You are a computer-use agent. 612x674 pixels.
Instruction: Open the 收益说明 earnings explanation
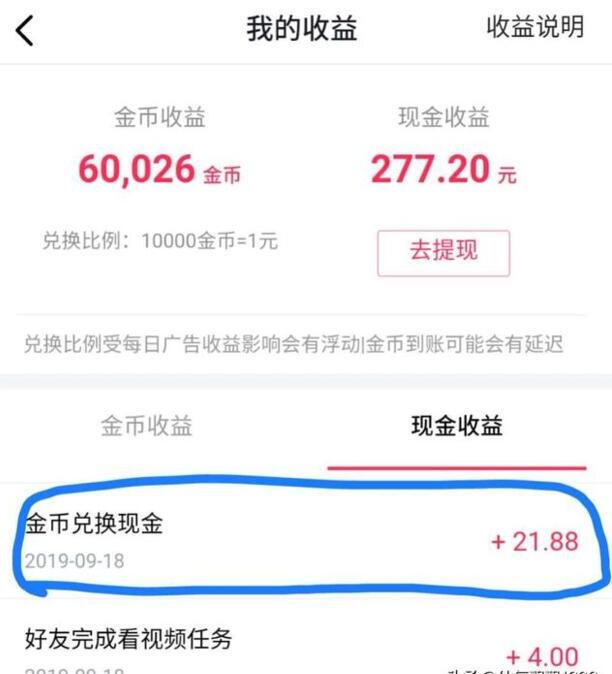coord(534,27)
